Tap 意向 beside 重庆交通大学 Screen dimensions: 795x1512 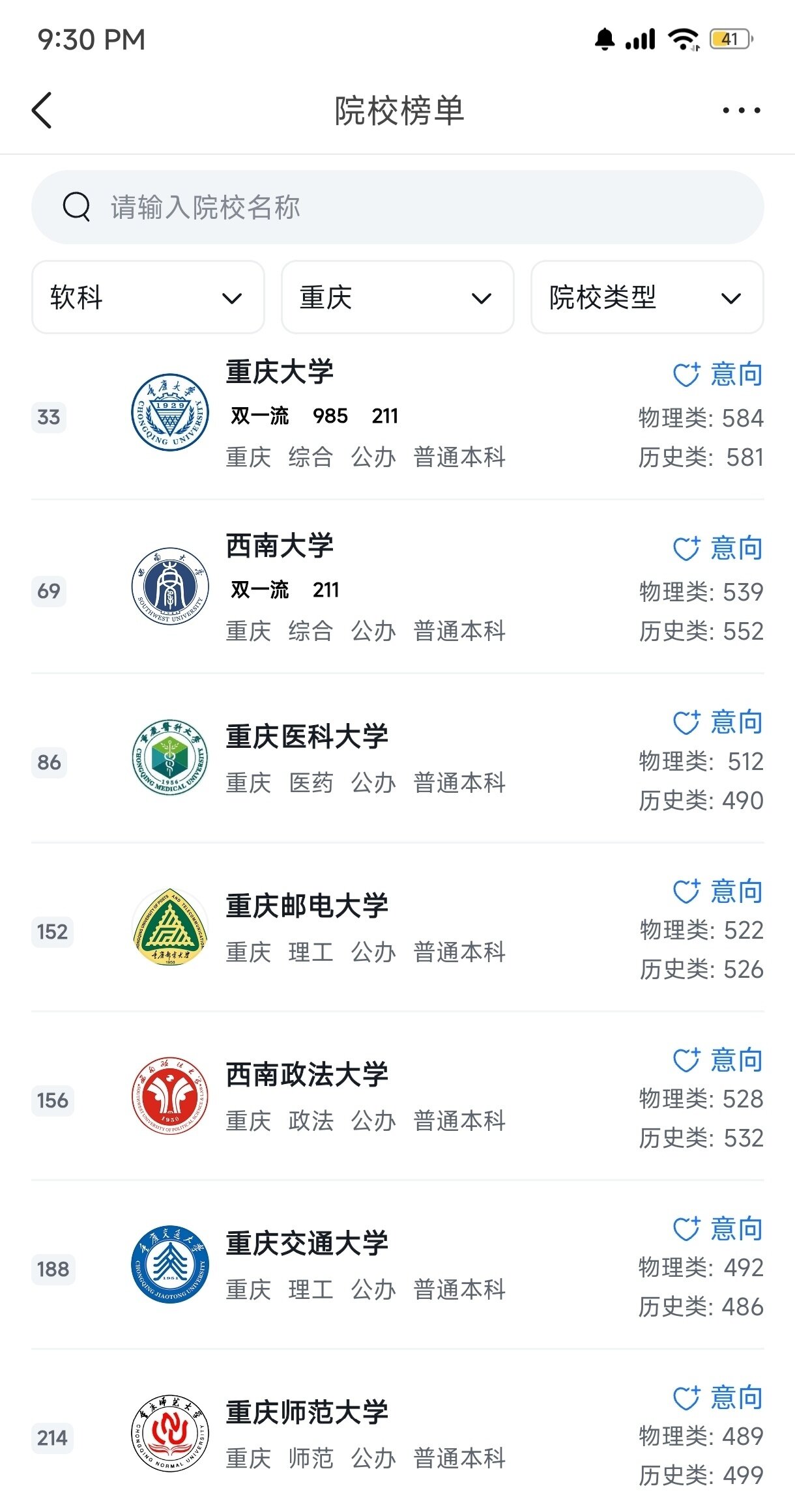click(717, 1229)
